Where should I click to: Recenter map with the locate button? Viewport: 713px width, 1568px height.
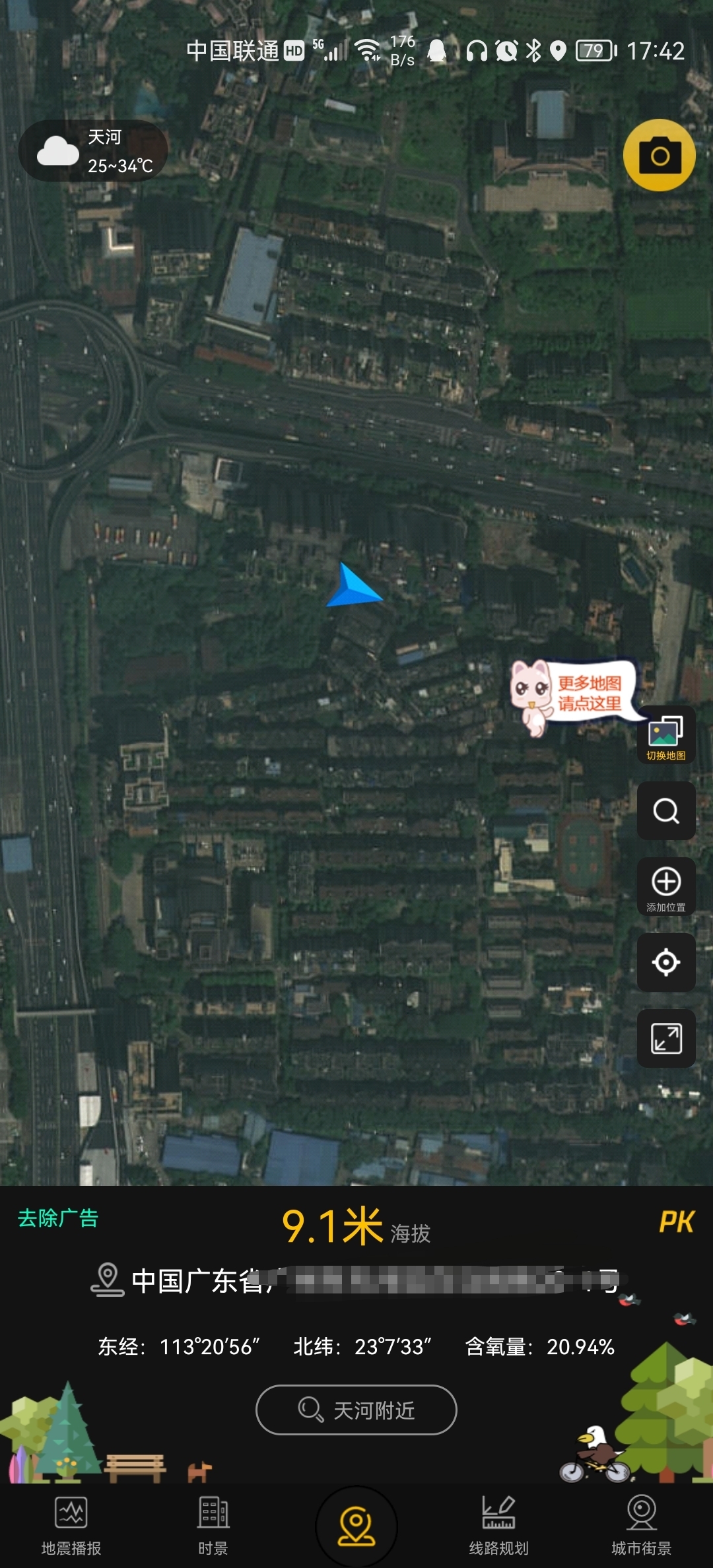click(x=666, y=962)
